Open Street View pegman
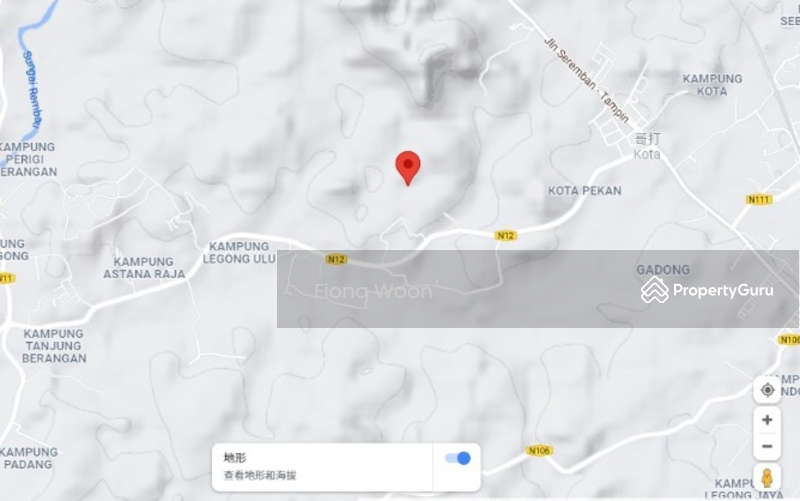This screenshot has height=501, width=800. 767,477
